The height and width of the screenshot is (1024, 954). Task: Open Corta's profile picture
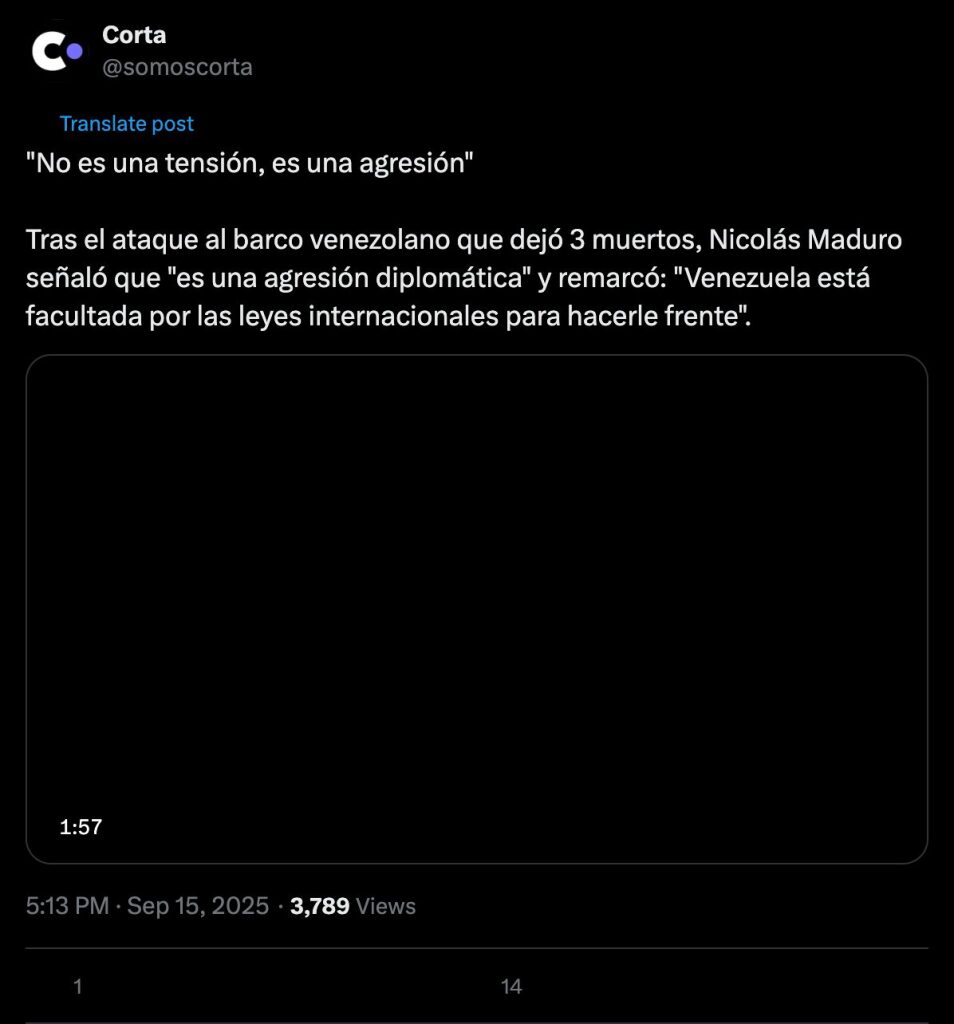click(x=57, y=51)
